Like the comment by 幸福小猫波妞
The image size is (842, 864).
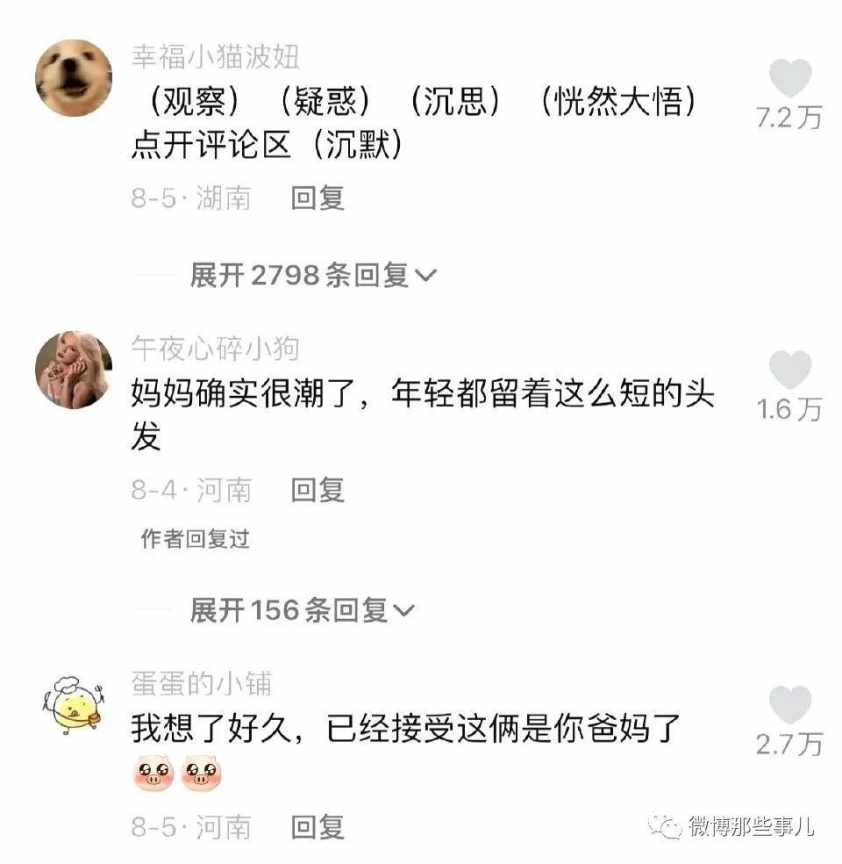[790, 78]
